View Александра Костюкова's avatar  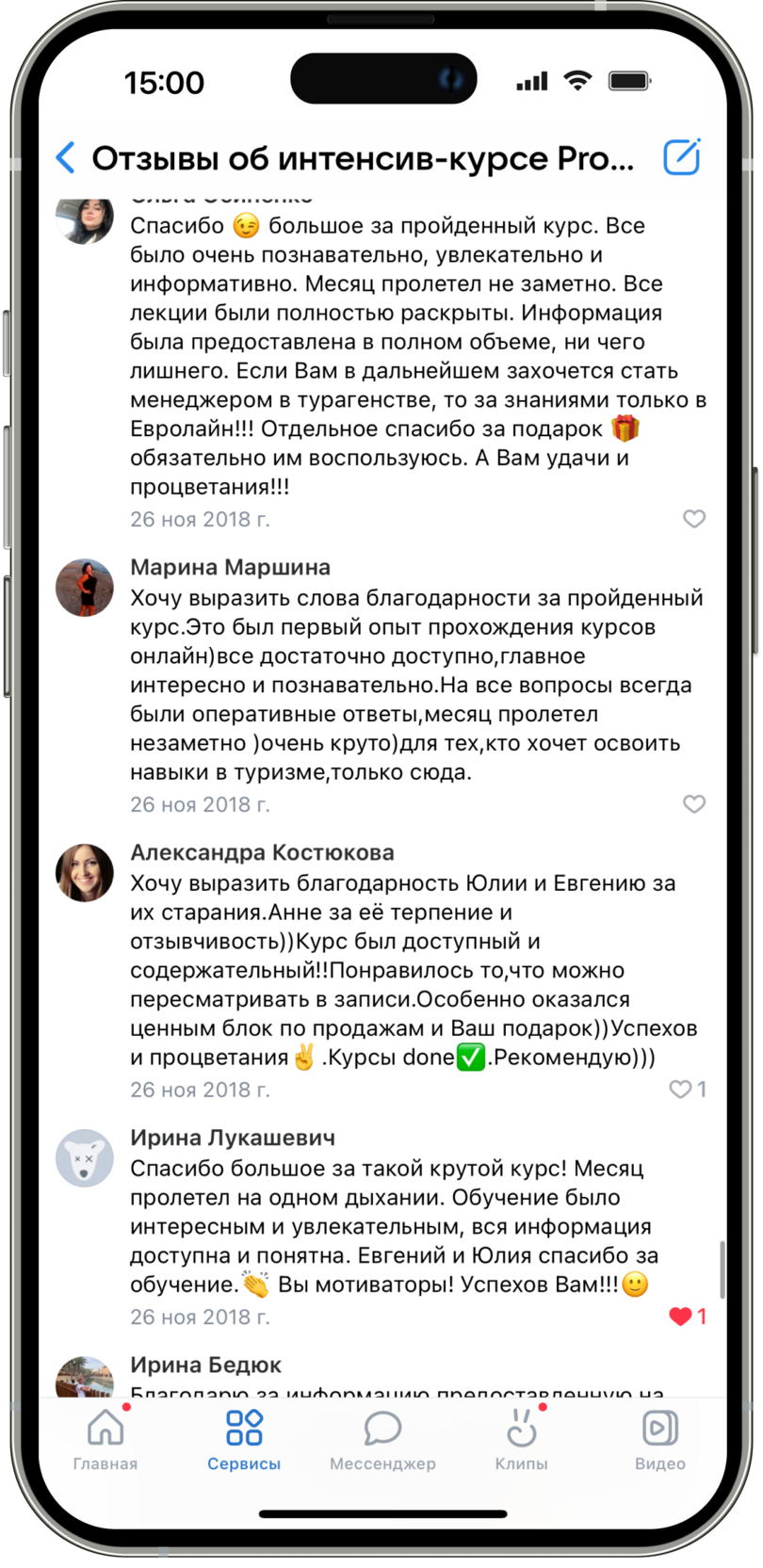85,873
